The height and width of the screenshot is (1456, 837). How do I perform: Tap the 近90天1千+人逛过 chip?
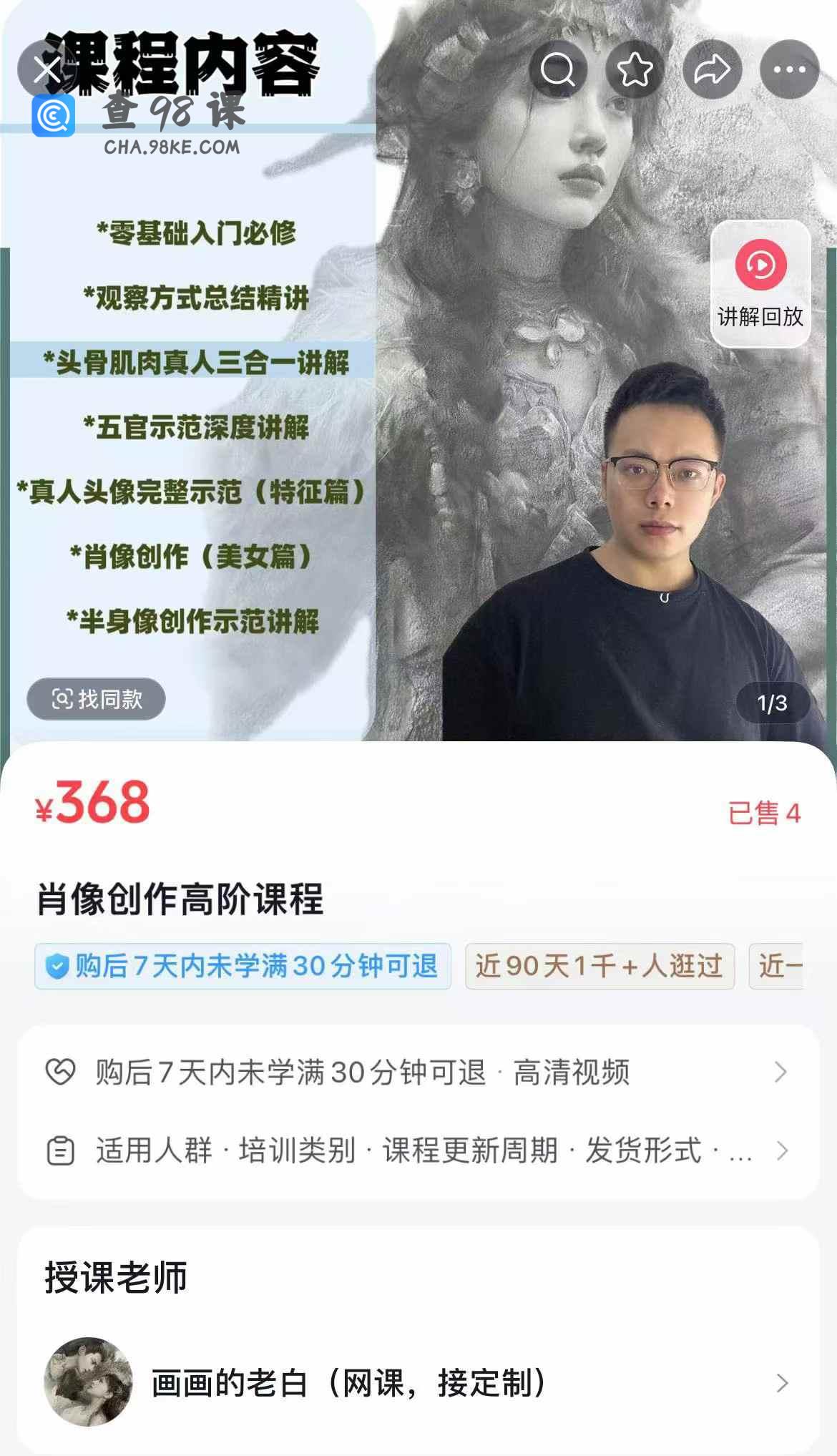point(599,966)
